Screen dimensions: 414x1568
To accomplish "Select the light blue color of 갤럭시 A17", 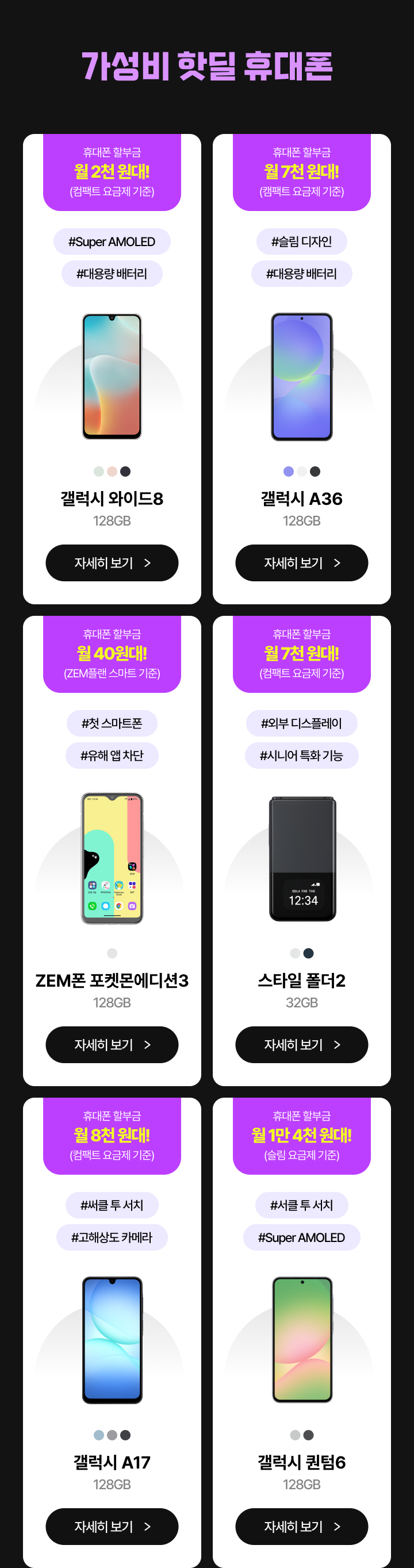I will click(99, 1435).
